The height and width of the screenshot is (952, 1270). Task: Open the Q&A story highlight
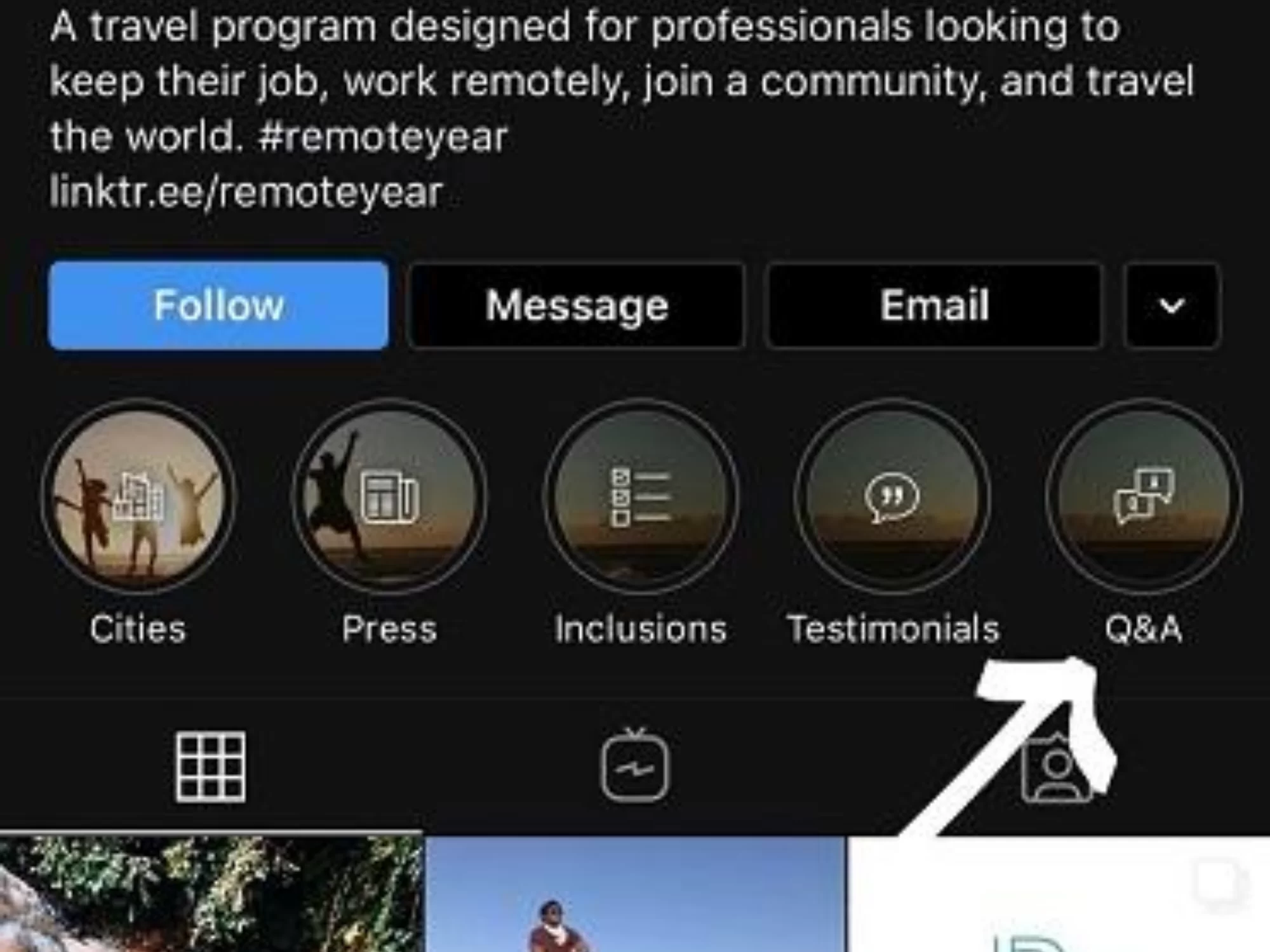(x=1143, y=496)
